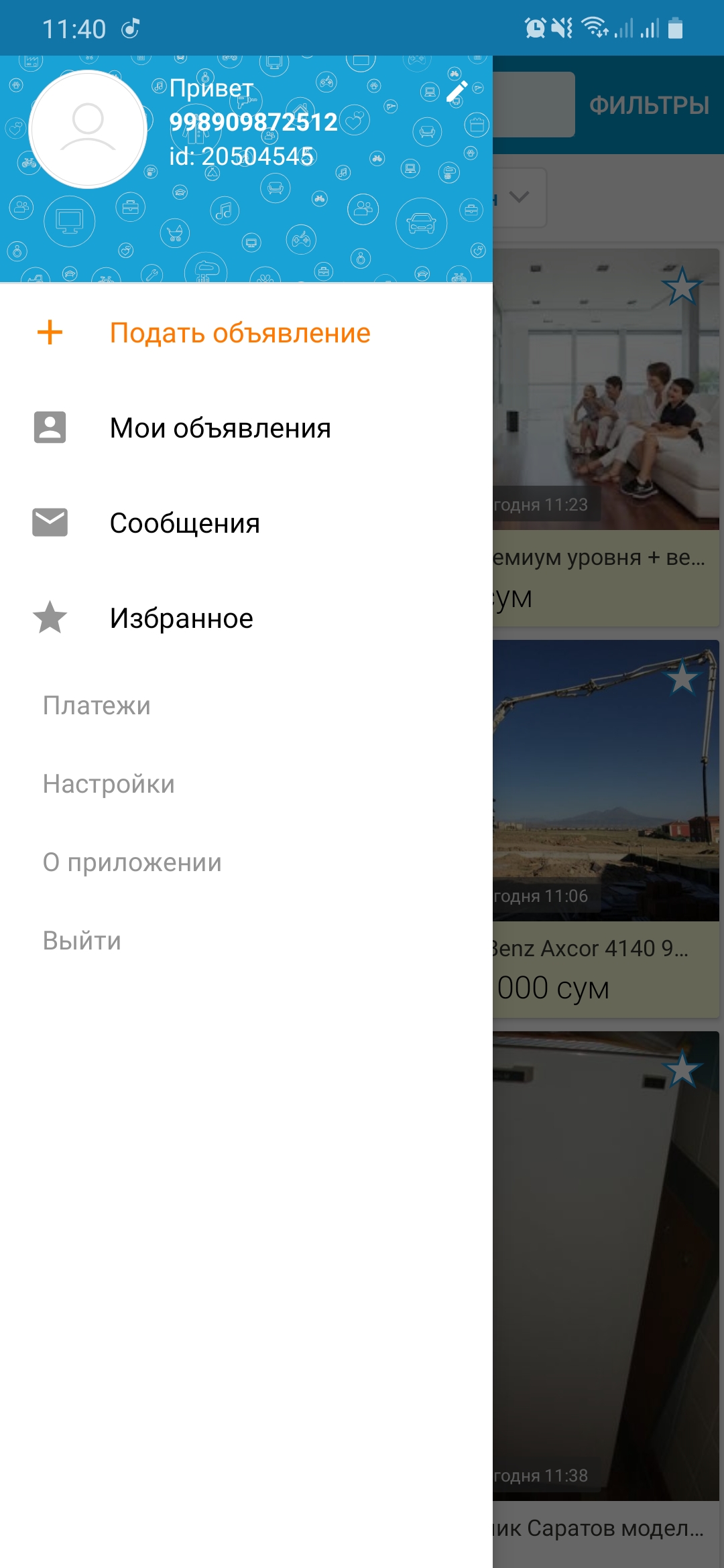Open Платежи section

[97, 706]
